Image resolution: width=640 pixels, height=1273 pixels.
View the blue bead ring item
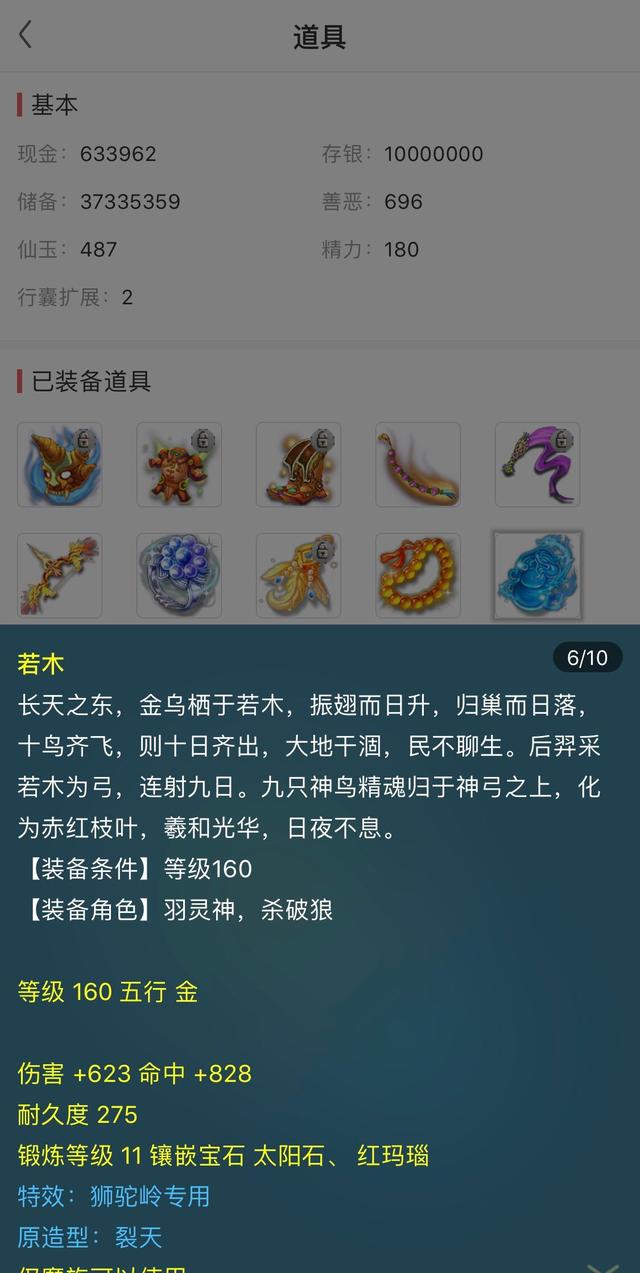point(179,575)
